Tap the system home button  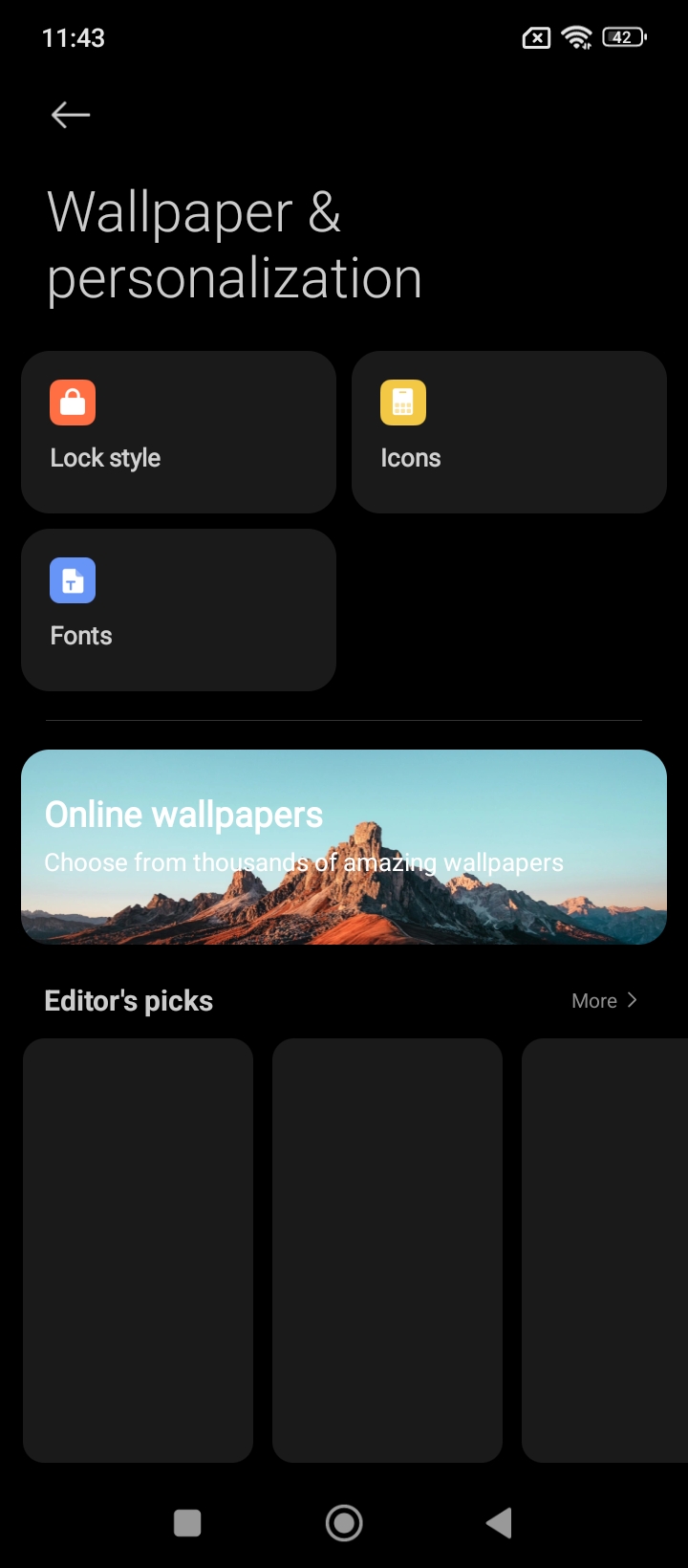pos(344,1523)
